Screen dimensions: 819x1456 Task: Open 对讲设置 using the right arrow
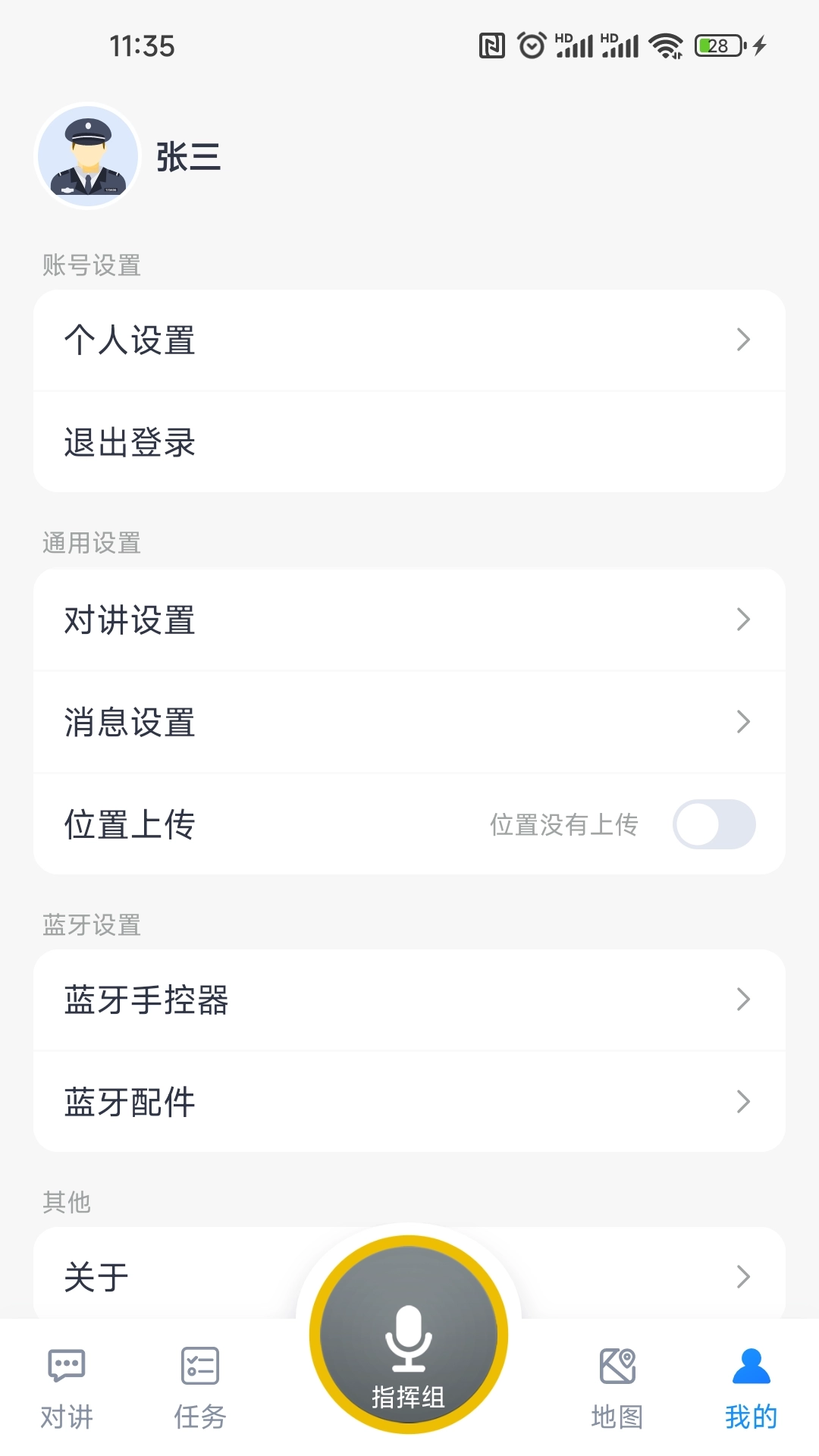click(x=743, y=620)
